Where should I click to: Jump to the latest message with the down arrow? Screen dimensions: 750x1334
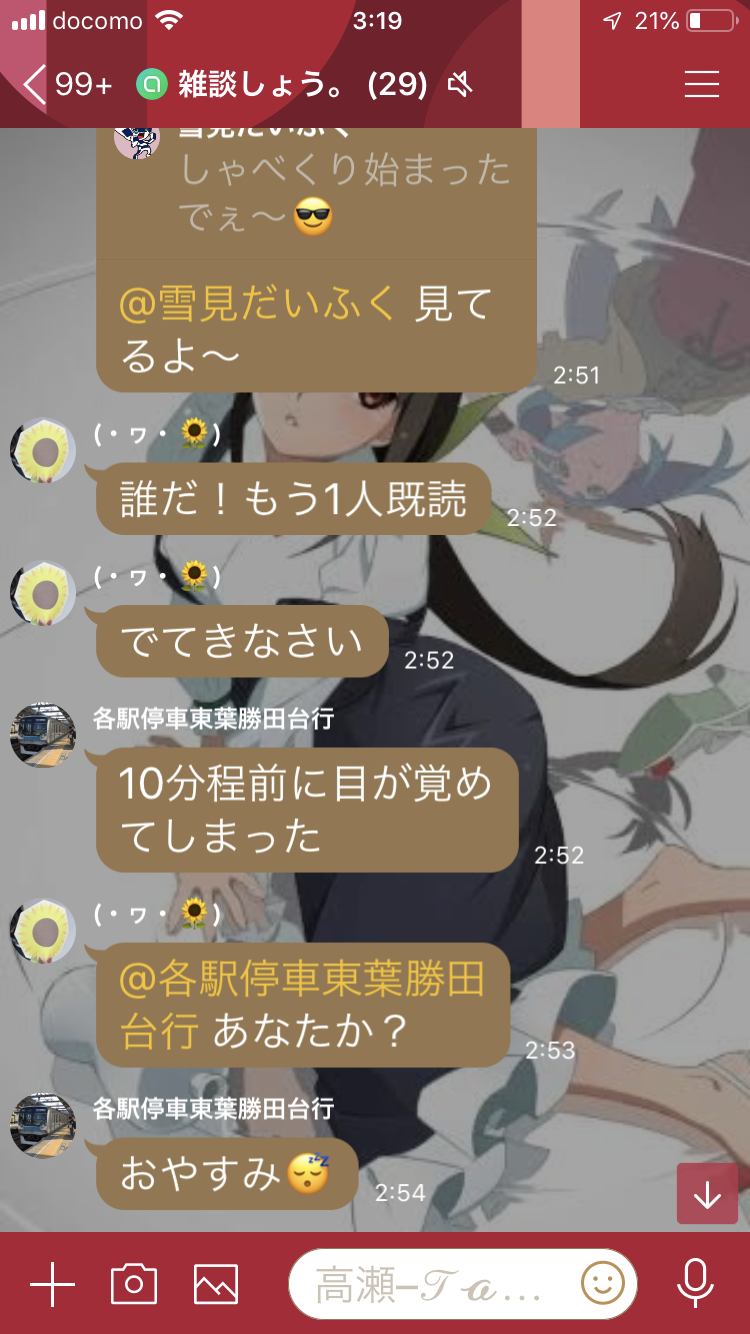coord(707,1194)
